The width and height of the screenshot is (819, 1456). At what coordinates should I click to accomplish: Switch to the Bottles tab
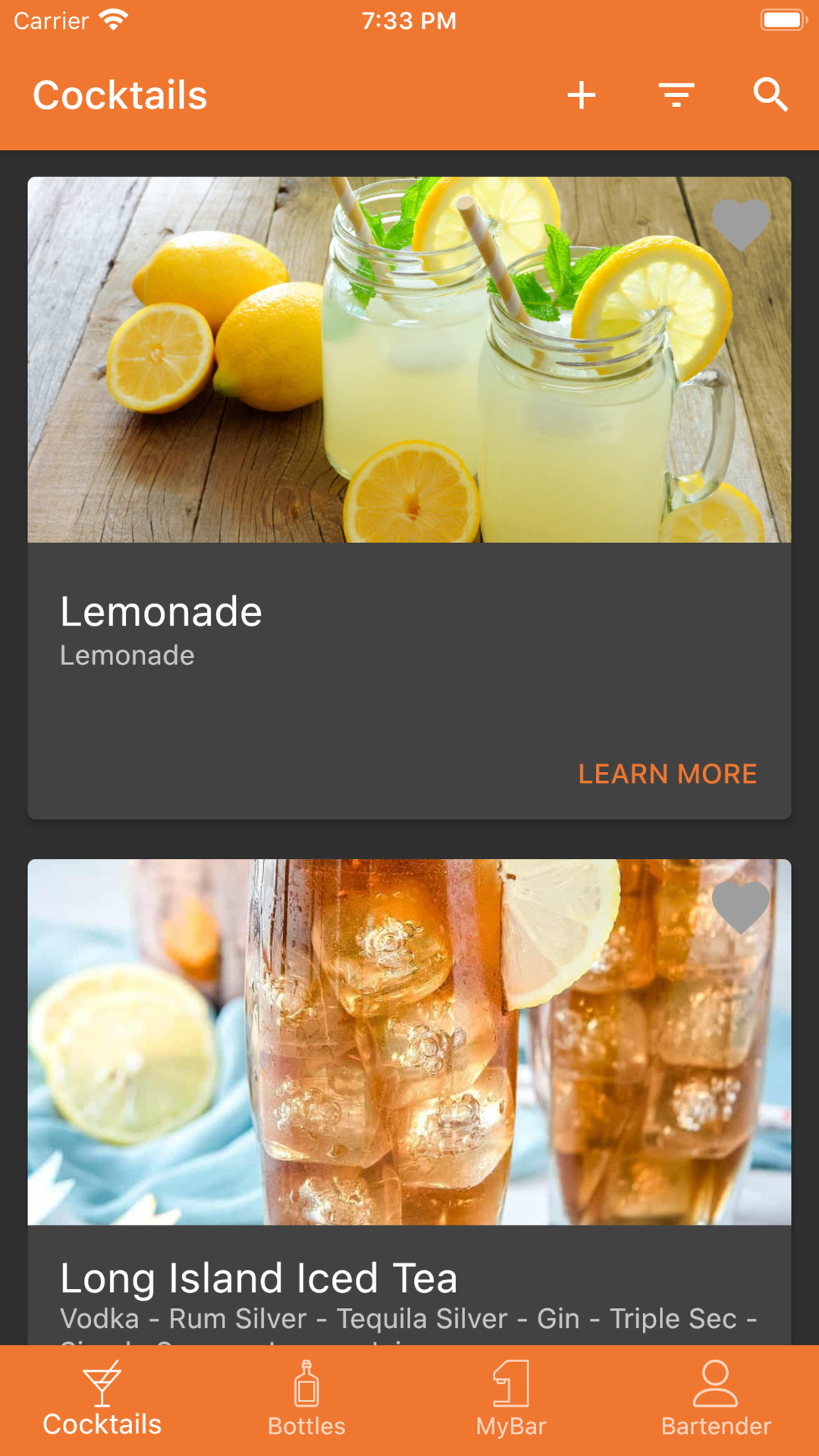(307, 1400)
